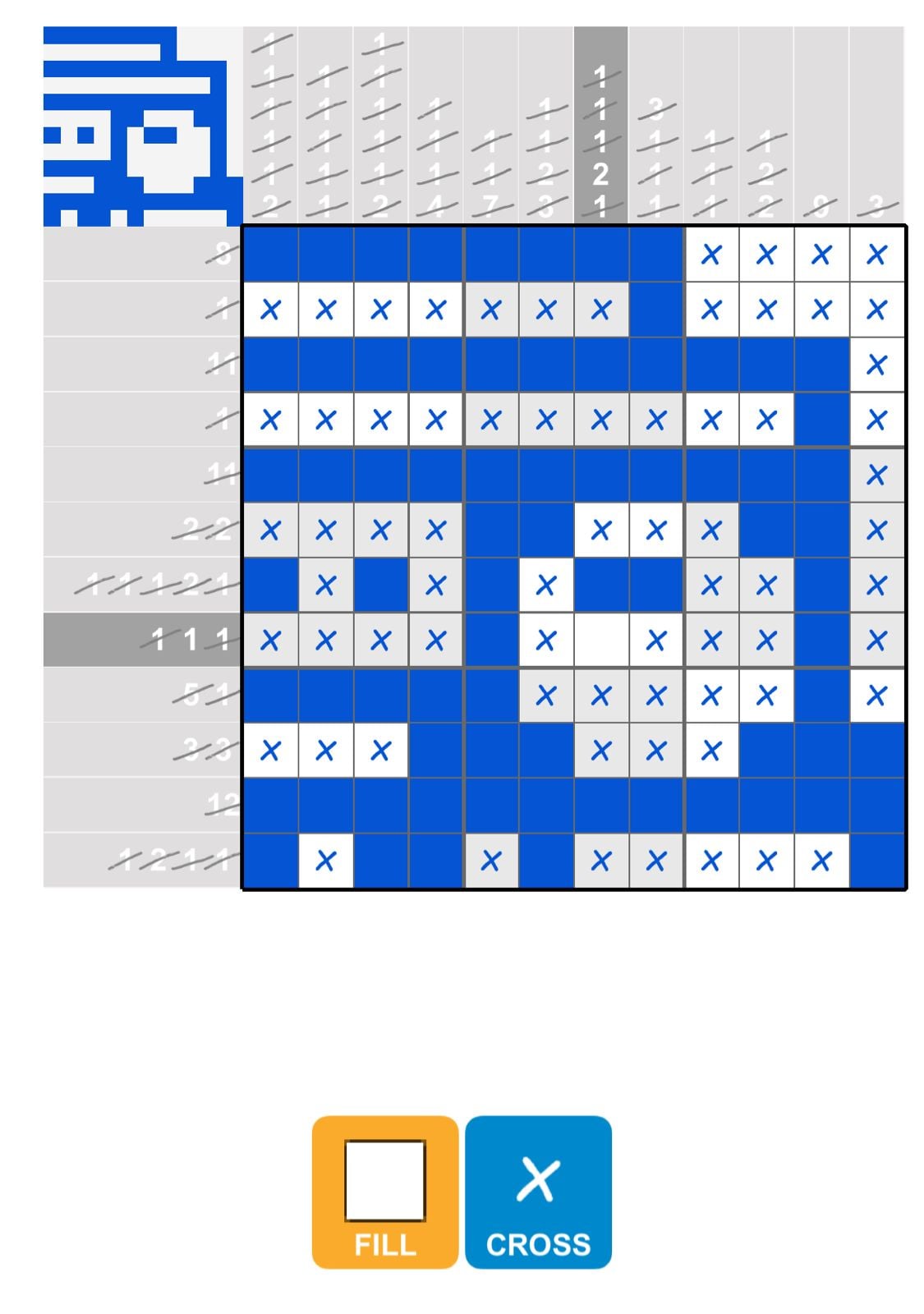
Task: Tap the only blank cell in the grid
Action: [x=600, y=640]
